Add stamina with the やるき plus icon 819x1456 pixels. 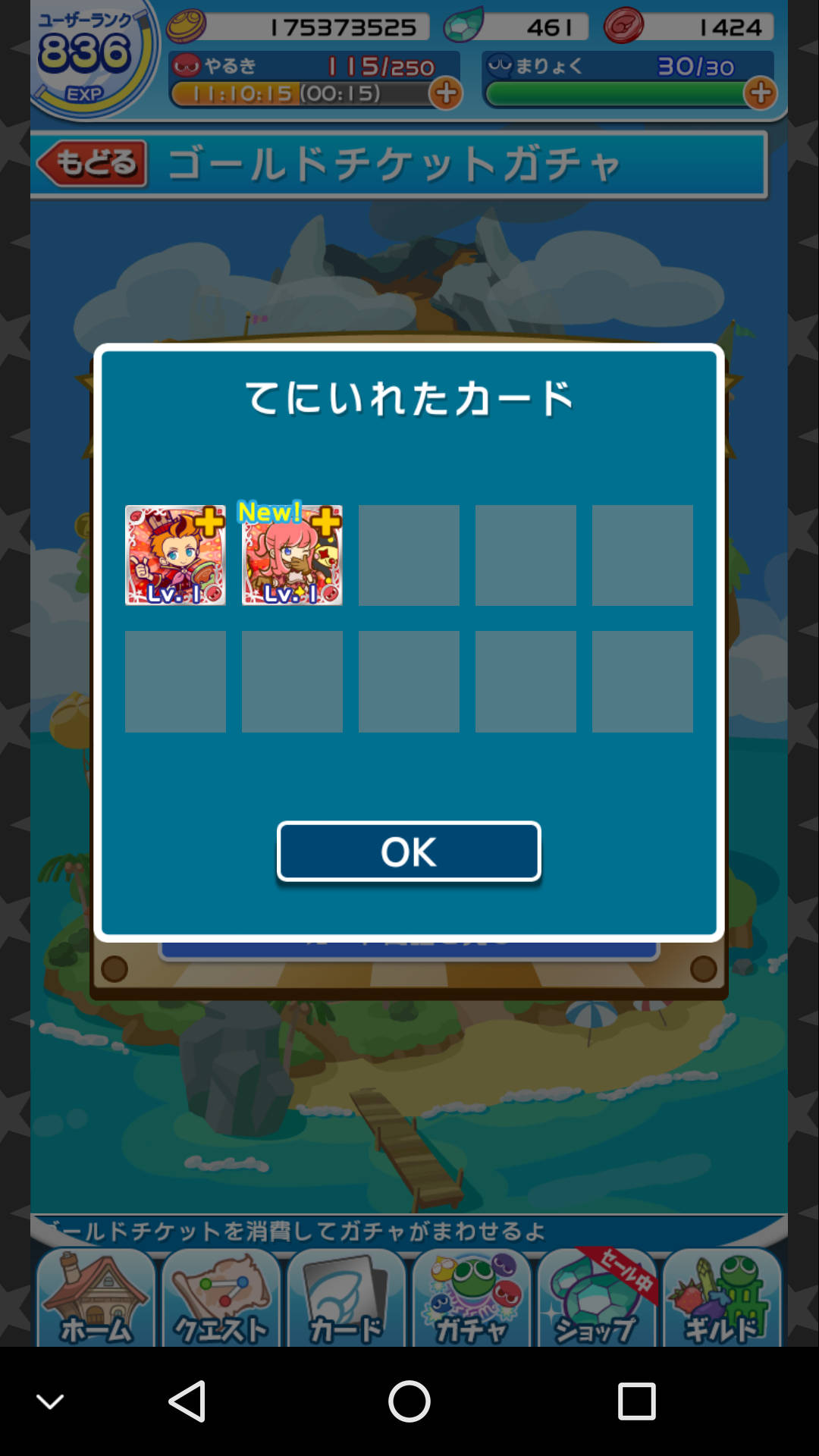[x=446, y=93]
